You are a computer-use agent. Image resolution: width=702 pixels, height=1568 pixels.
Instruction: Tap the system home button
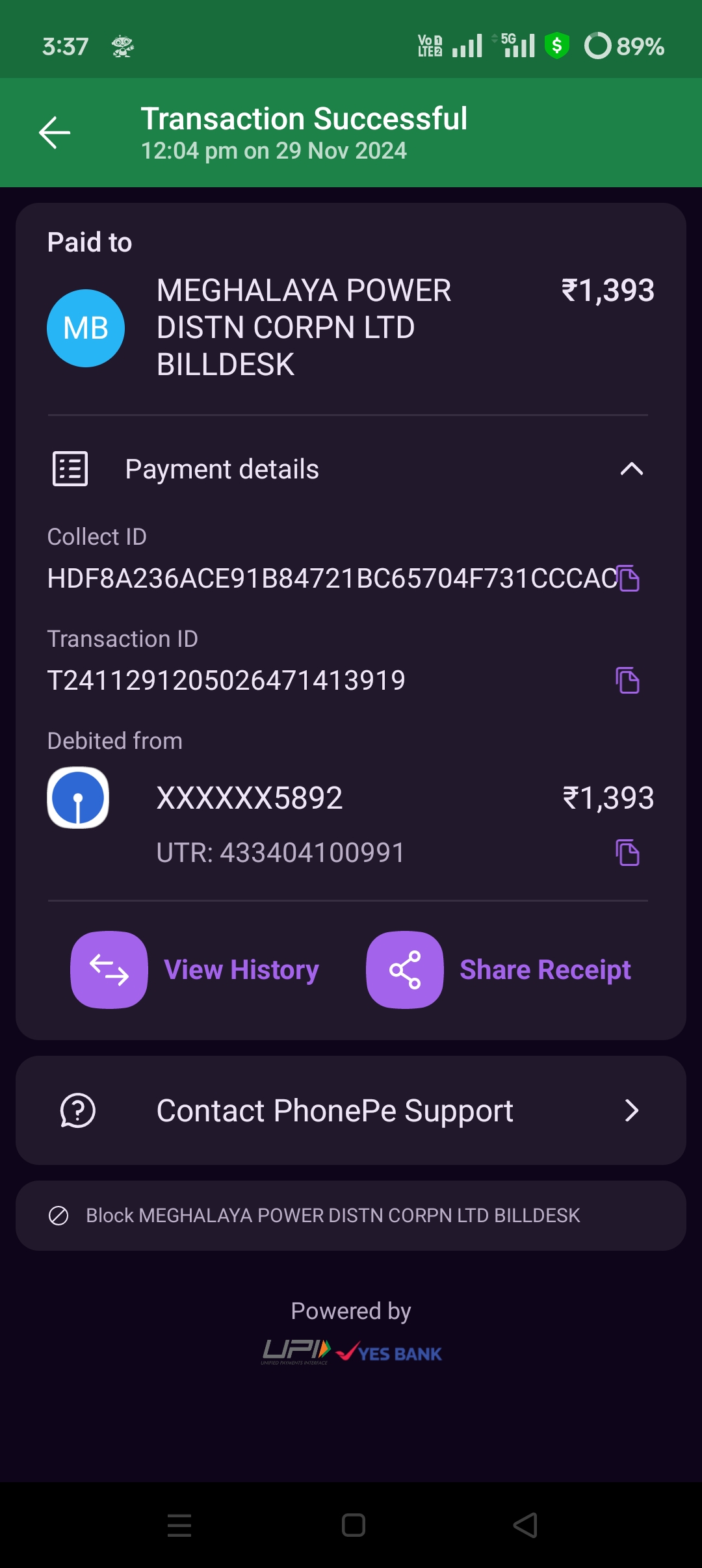pyautogui.click(x=354, y=1525)
